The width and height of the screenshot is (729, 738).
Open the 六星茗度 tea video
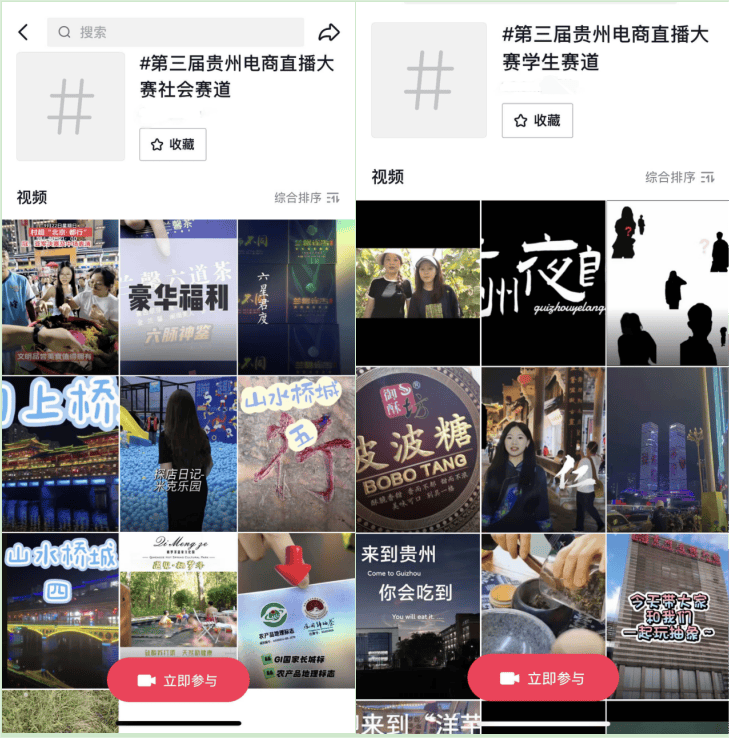coord(296,297)
